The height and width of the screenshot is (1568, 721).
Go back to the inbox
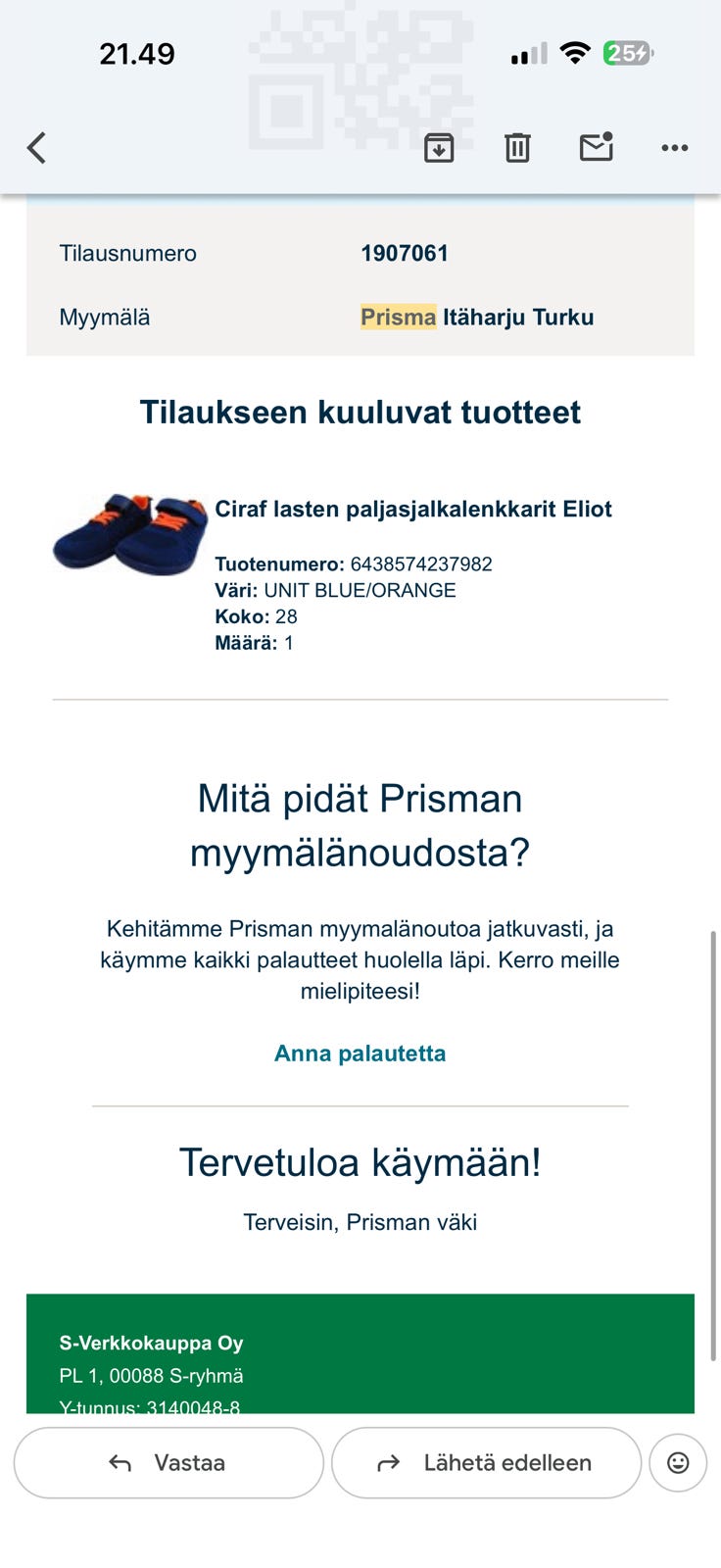point(37,148)
